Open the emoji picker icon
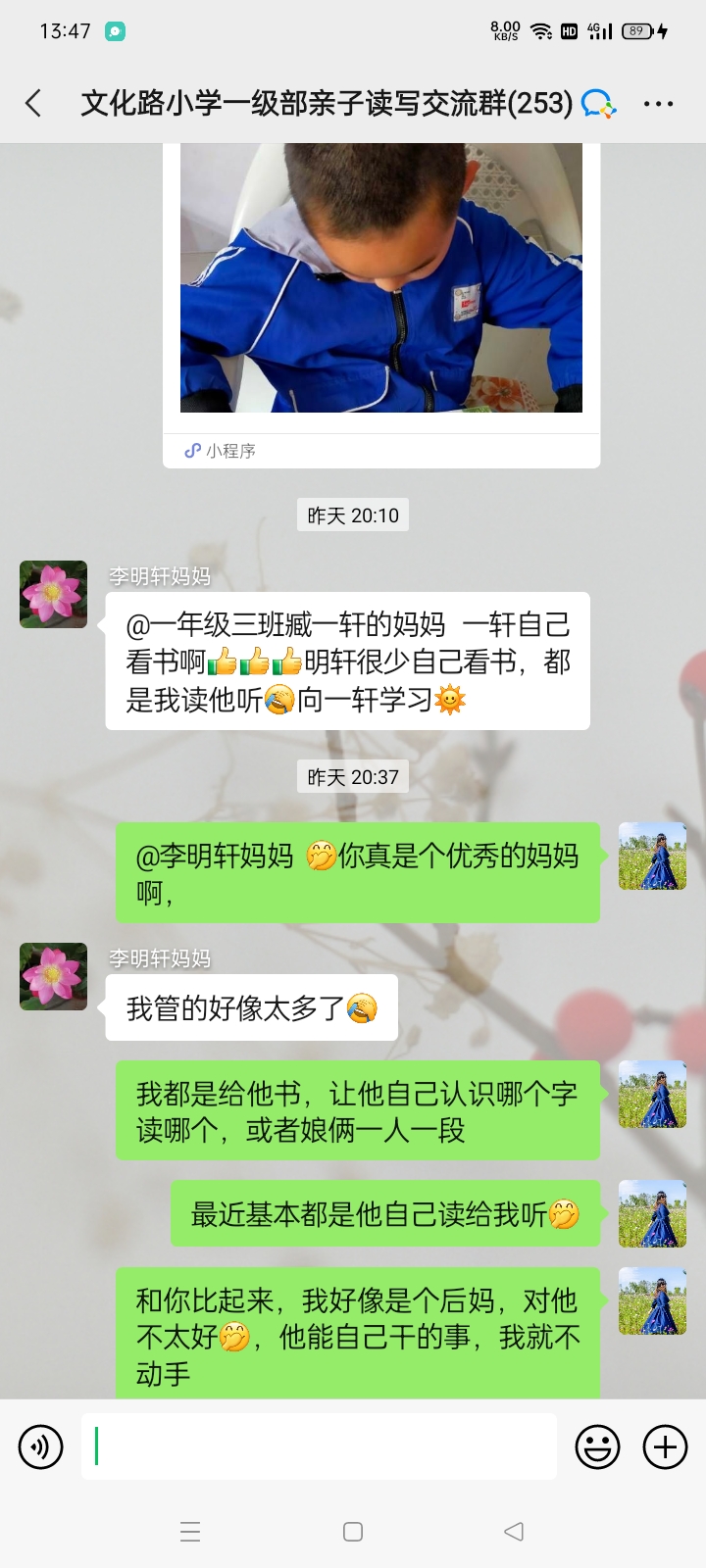 click(599, 1445)
